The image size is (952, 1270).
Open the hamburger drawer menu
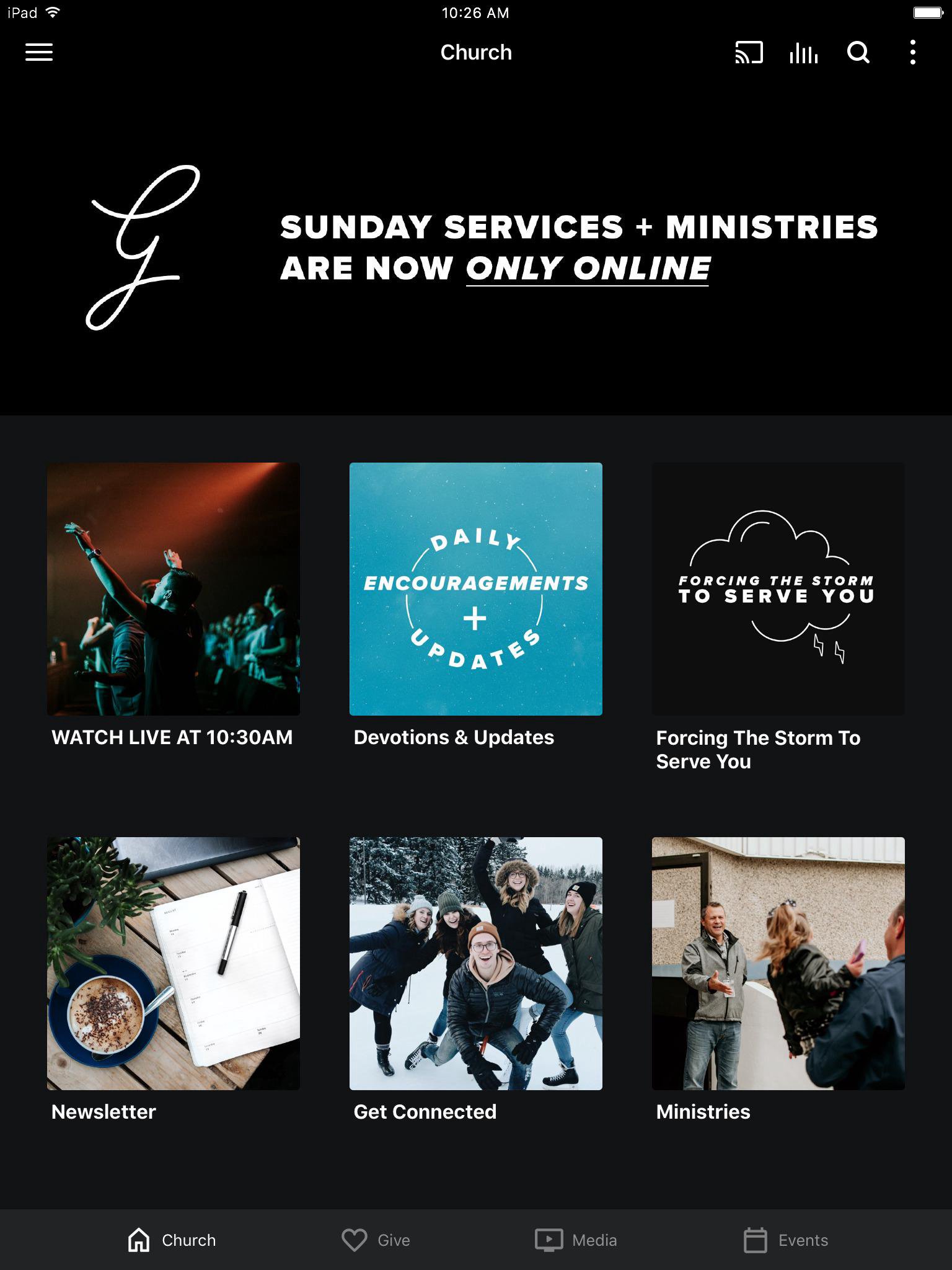click(38, 52)
